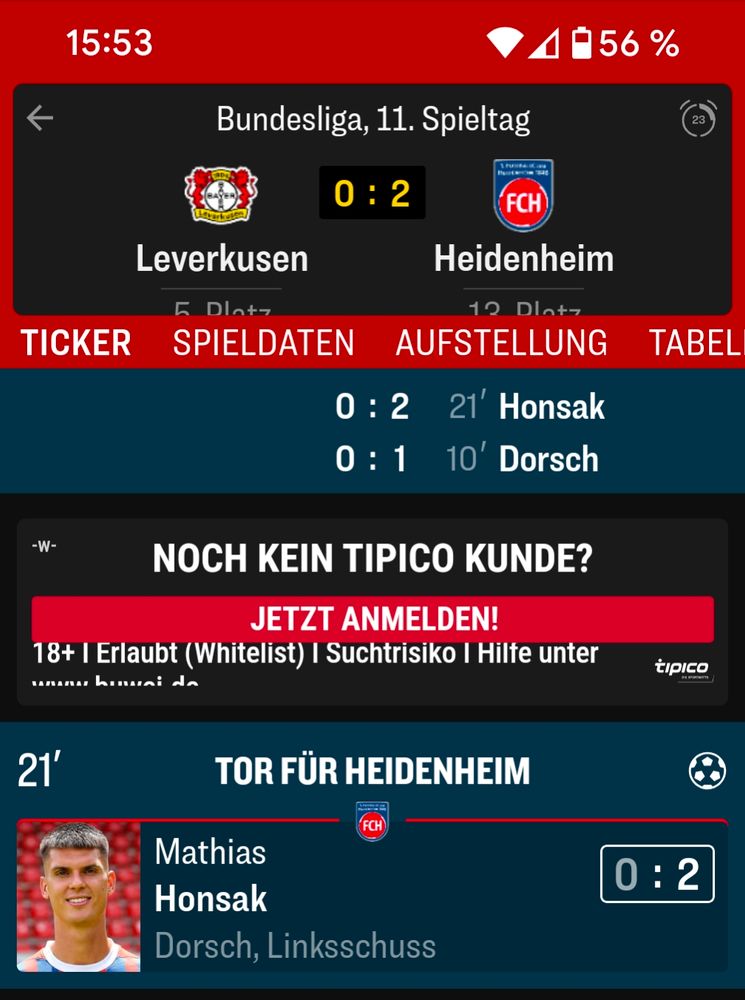This screenshot has width=745, height=1000.
Task: Open the Leverkusen team page
Action: [x=221, y=220]
